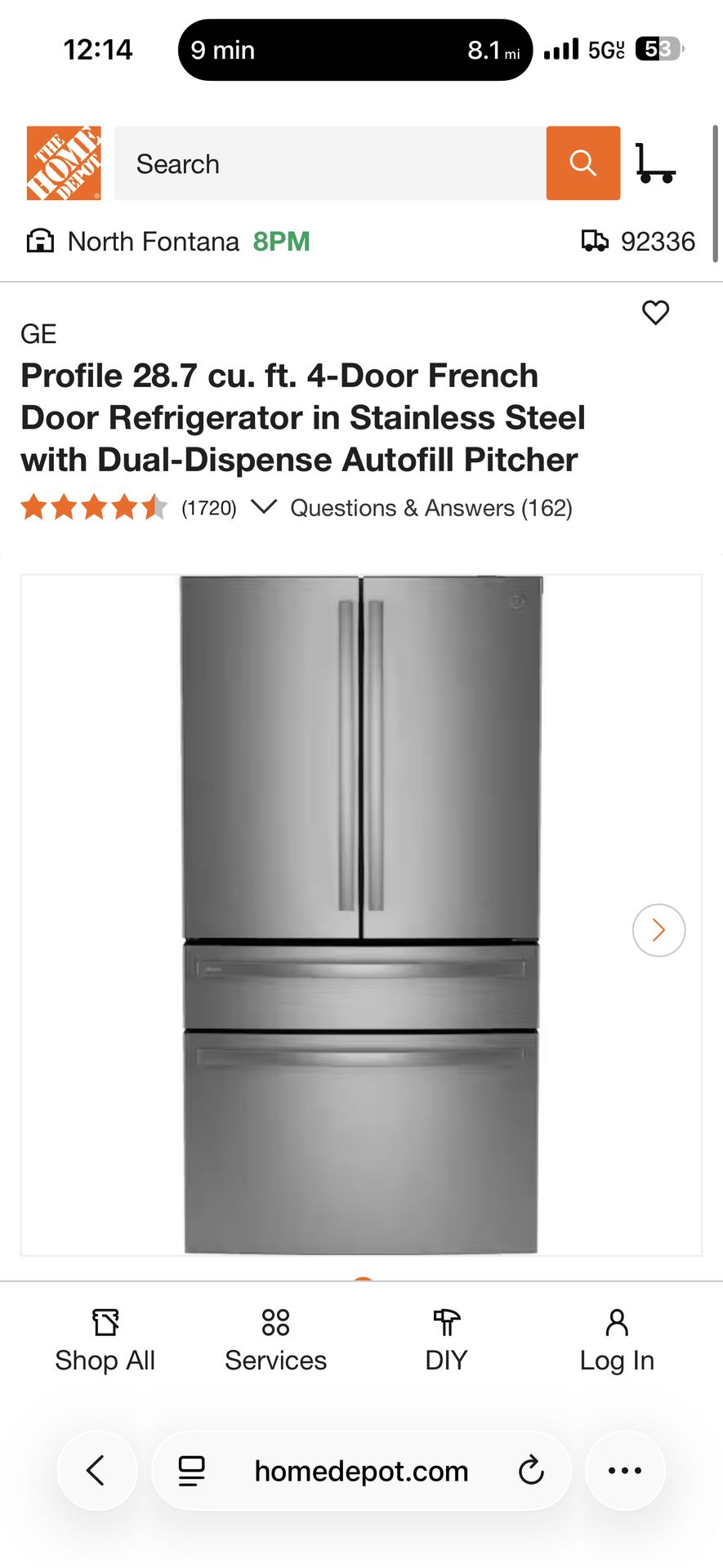The height and width of the screenshot is (1568, 723).
Task: Open the Shop All menu
Action: coord(105,1341)
